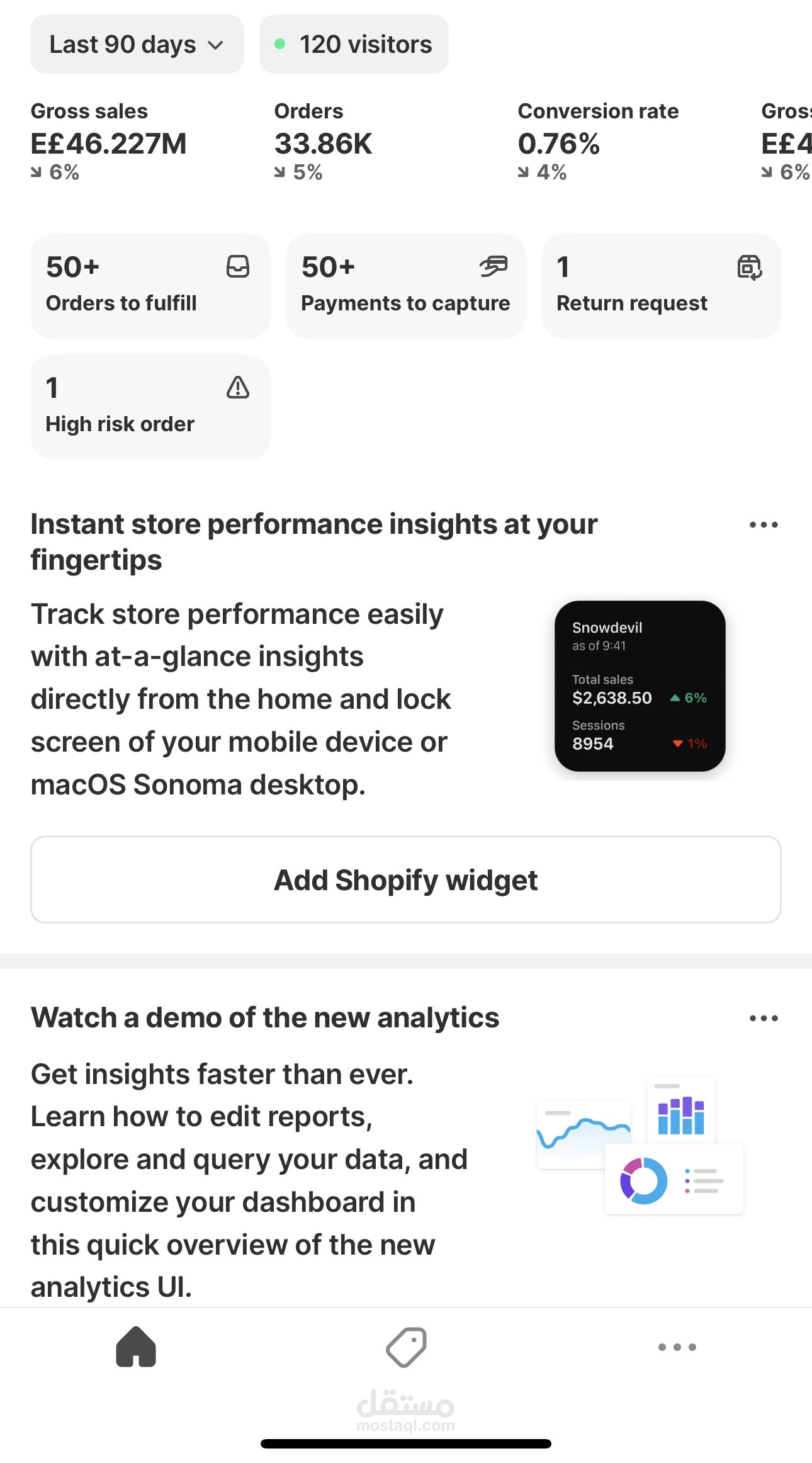This screenshot has height=1463, width=812.
Task: Tap the 120 visitors live view chip
Action: pos(354,45)
